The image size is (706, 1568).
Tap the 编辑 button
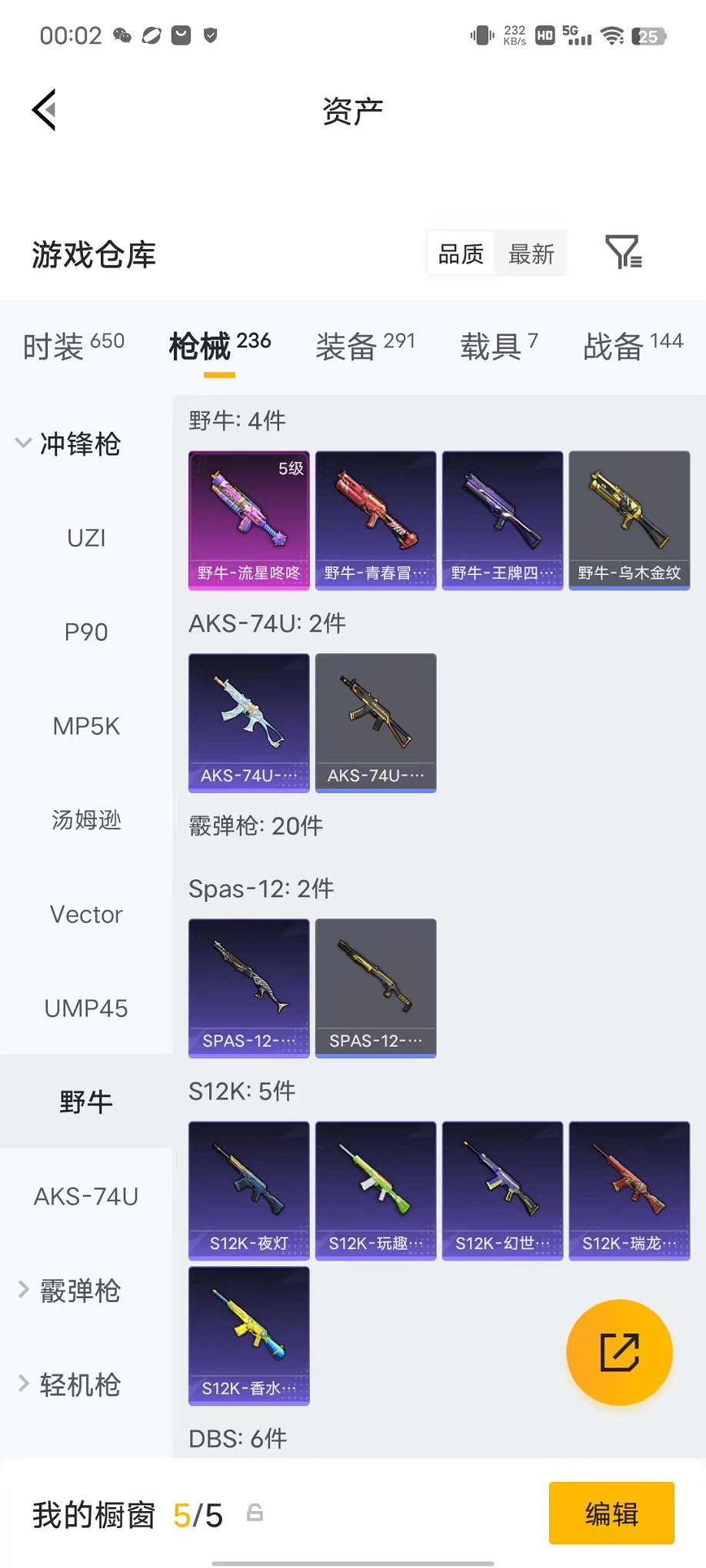pos(611,1513)
